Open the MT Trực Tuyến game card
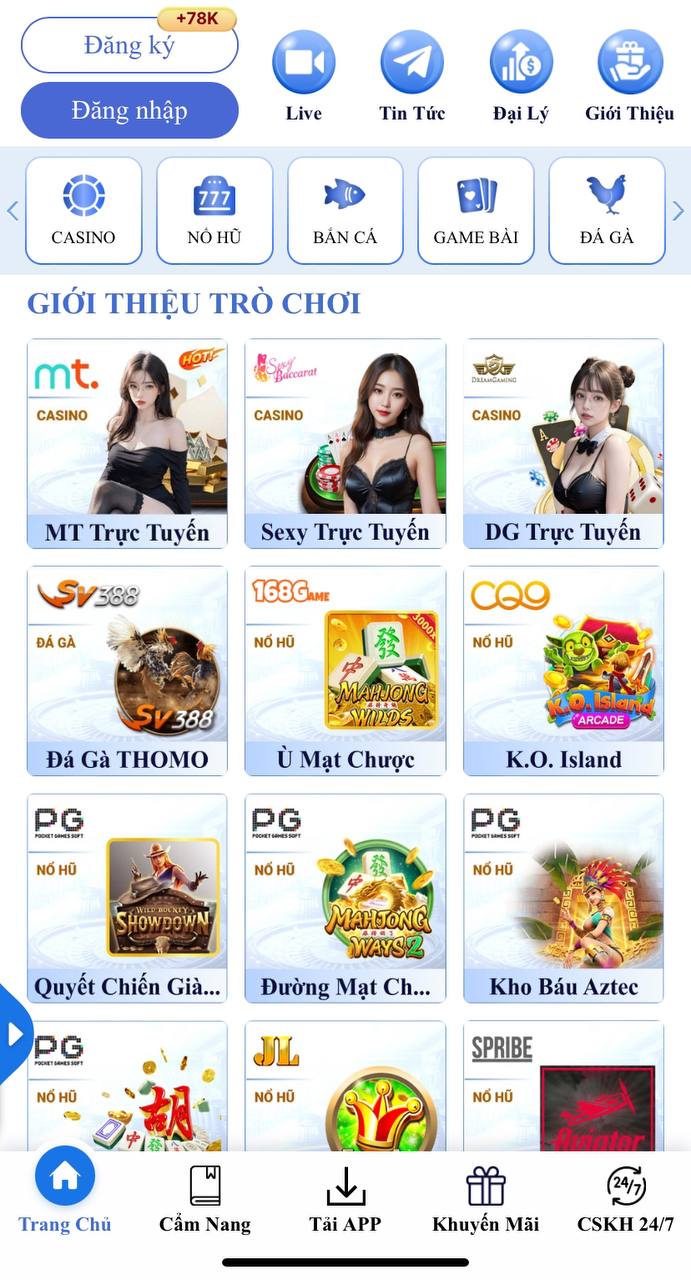This screenshot has width=691, height=1280. click(x=127, y=443)
